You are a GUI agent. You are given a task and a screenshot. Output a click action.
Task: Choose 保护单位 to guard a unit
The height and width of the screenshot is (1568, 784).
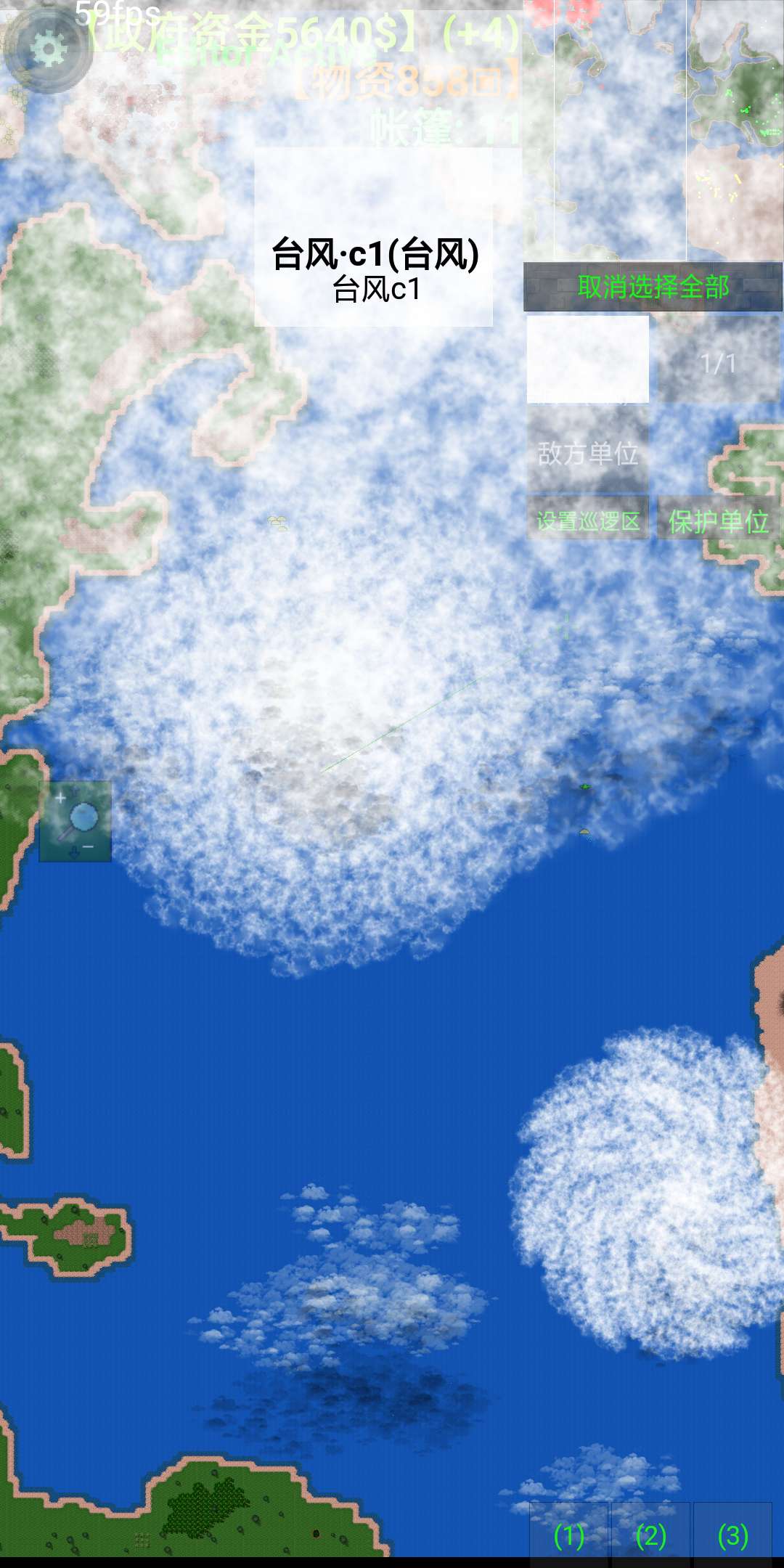pyautogui.click(x=719, y=521)
